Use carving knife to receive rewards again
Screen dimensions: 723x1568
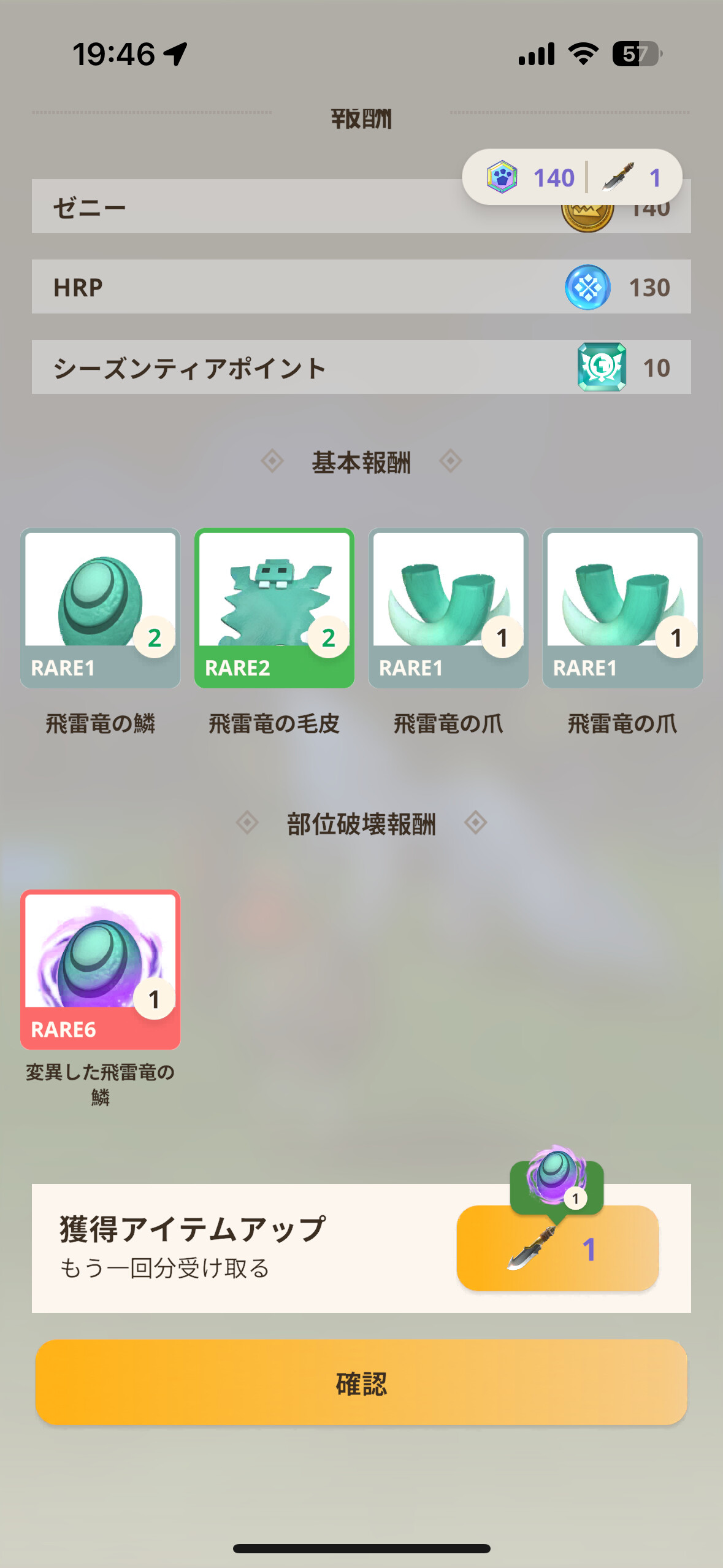click(557, 1248)
